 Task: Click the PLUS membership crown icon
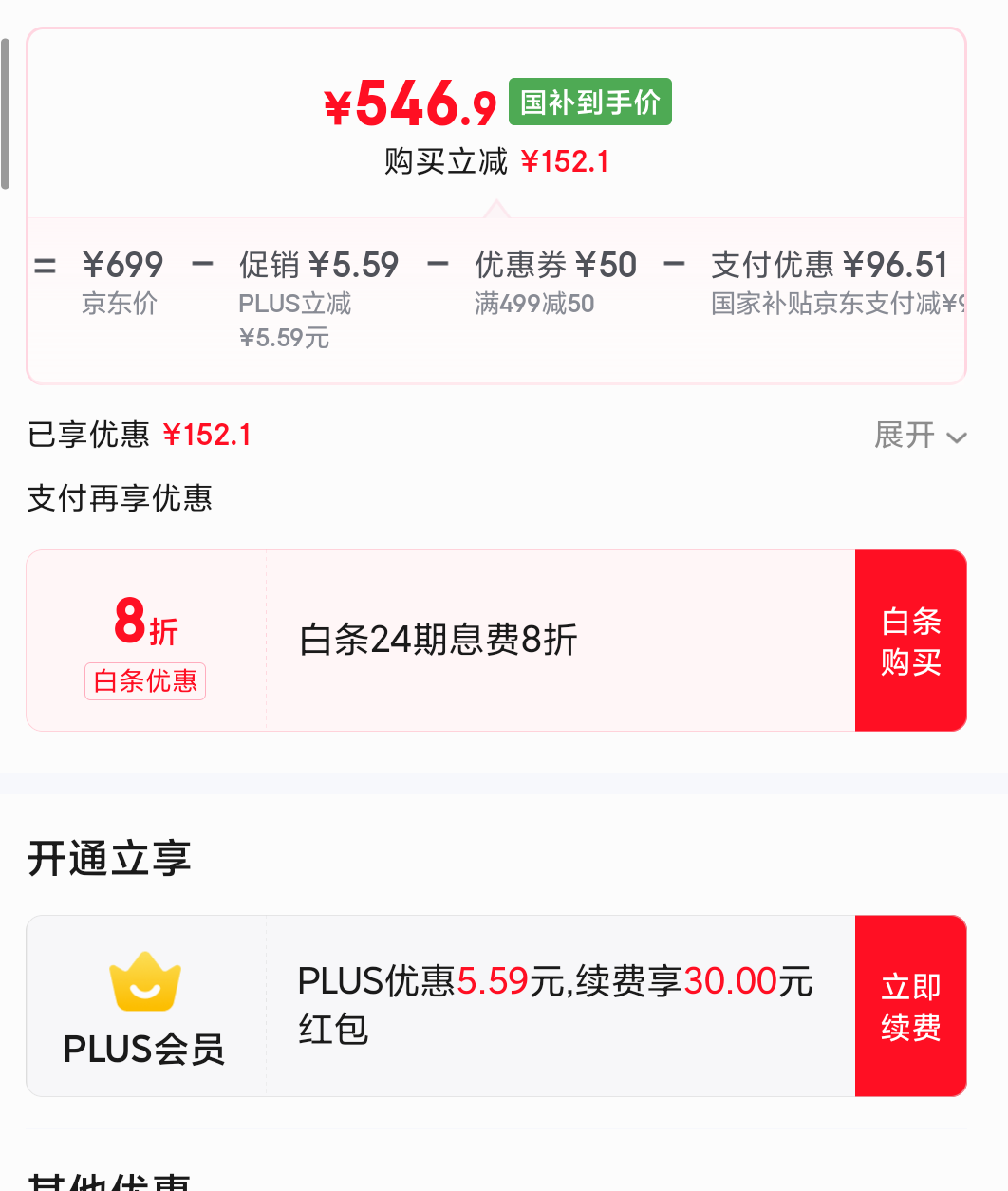(142, 982)
